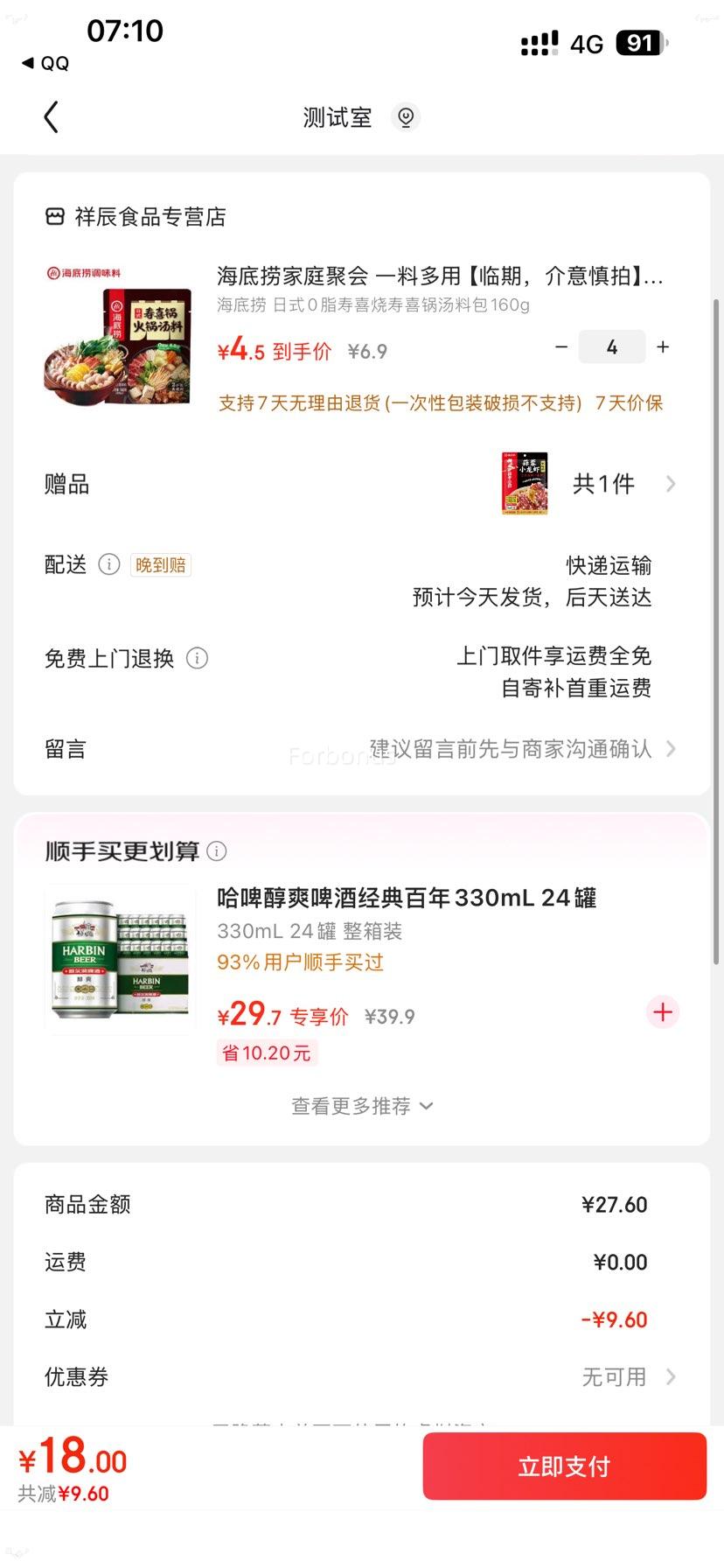Viewport: 724px width, 1568px height.
Task: Open the 免费上门退换 info icon
Action: point(198,658)
